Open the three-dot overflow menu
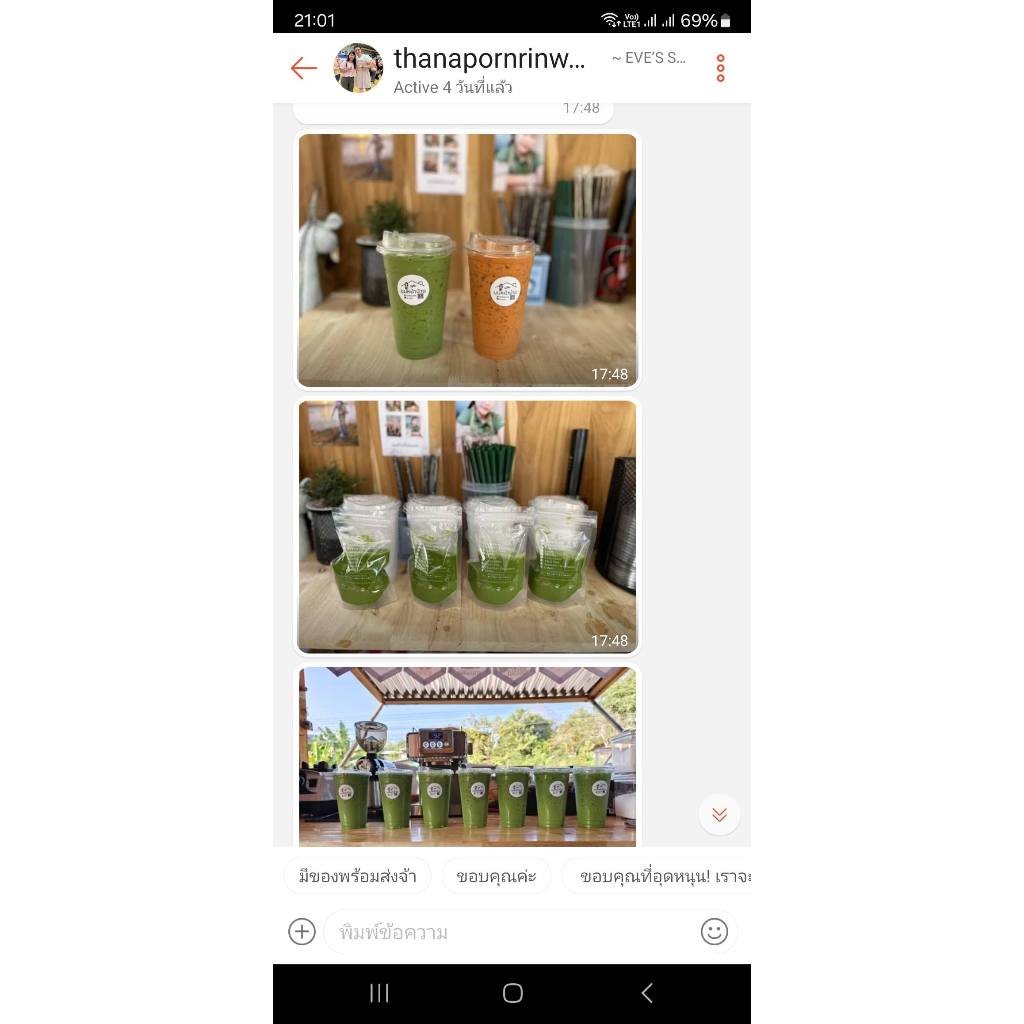The height and width of the screenshot is (1024, 1024). [720, 68]
